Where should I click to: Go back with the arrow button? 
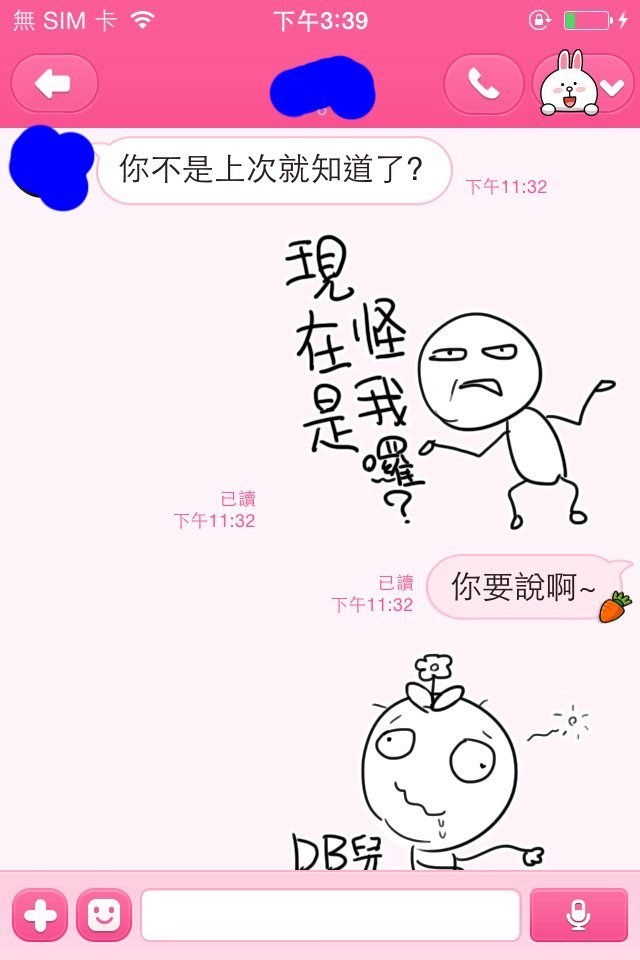[54, 84]
